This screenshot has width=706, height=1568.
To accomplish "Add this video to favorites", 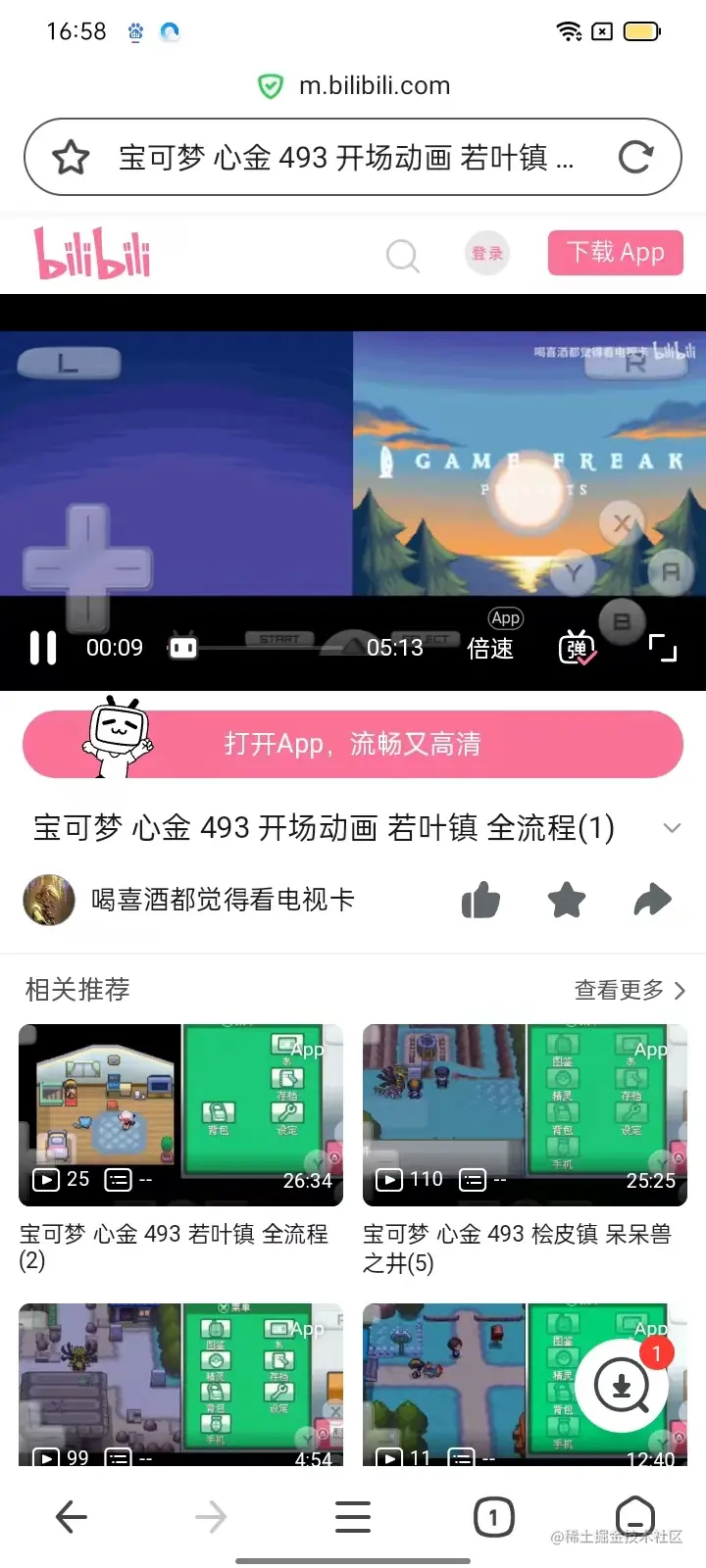I will click(x=567, y=900).
